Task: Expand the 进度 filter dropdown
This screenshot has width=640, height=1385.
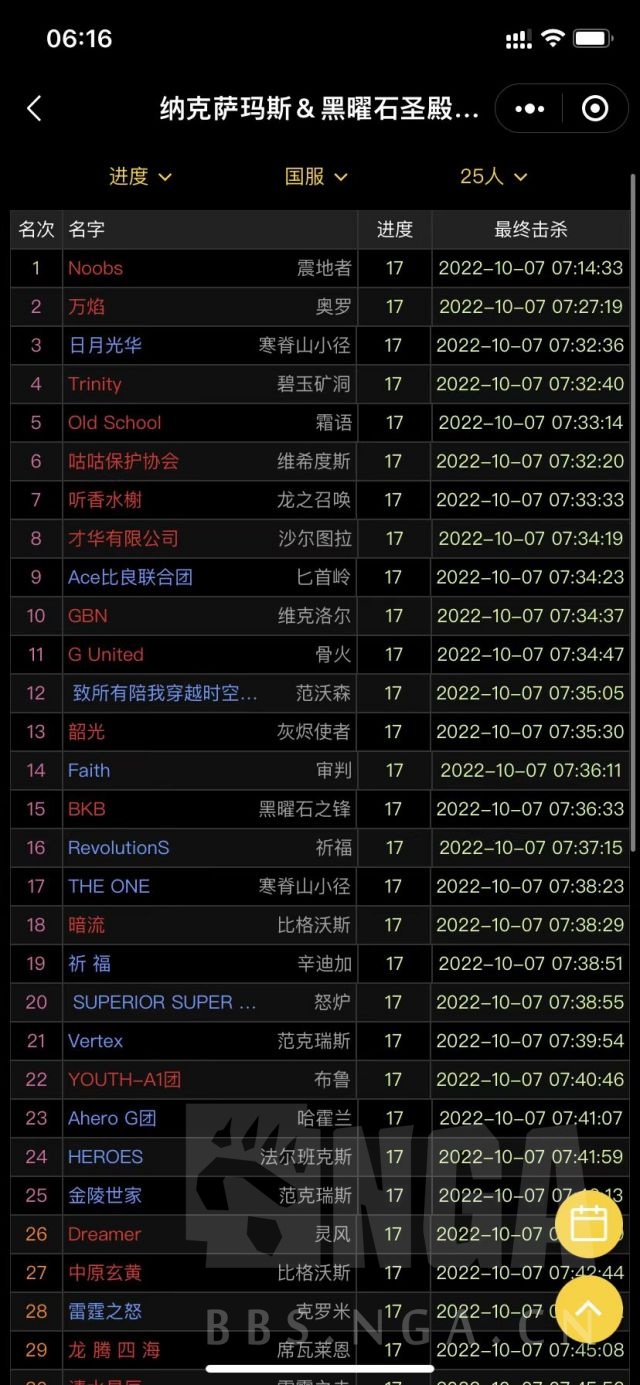Action: pyautogui.click(x=140, y=177)
